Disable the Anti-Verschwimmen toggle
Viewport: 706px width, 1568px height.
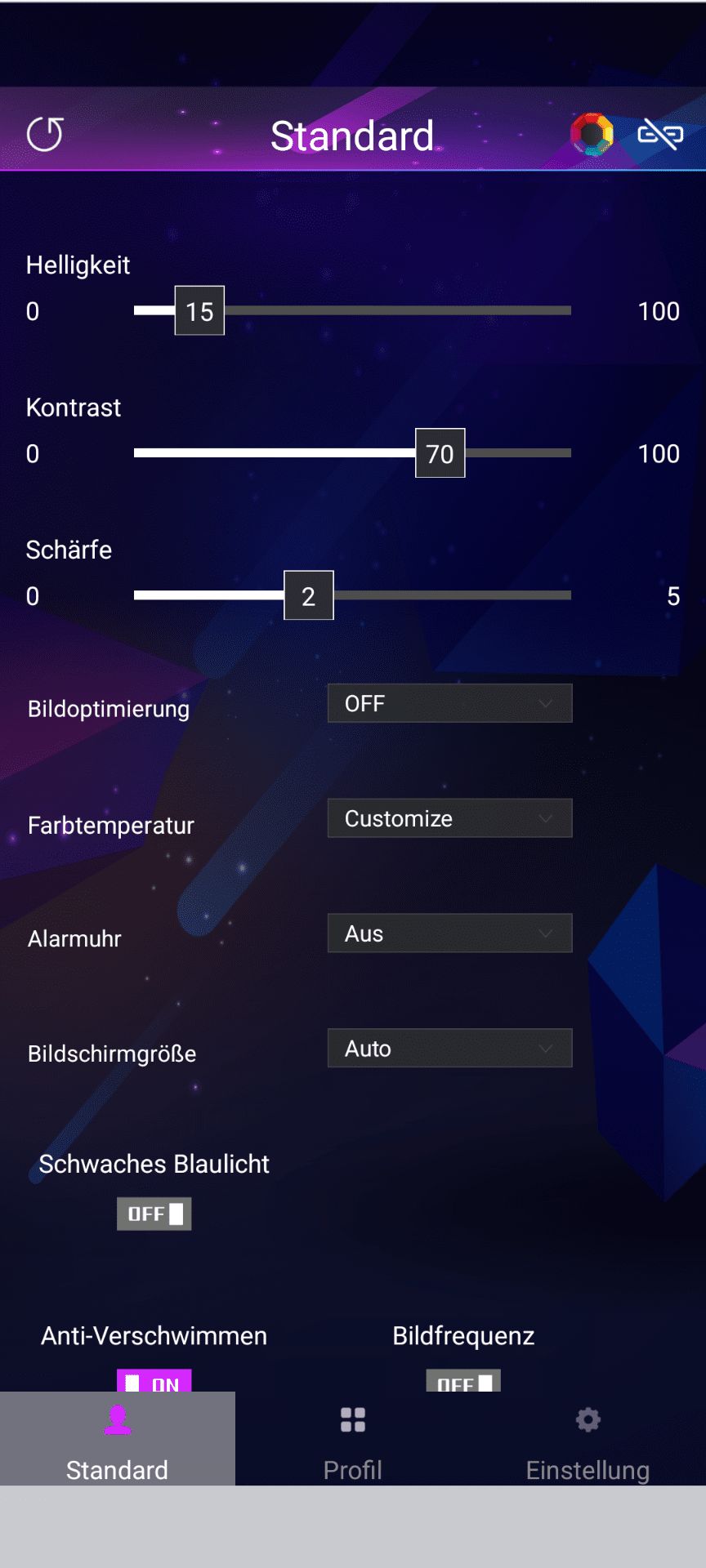[x=154, y=1382]
